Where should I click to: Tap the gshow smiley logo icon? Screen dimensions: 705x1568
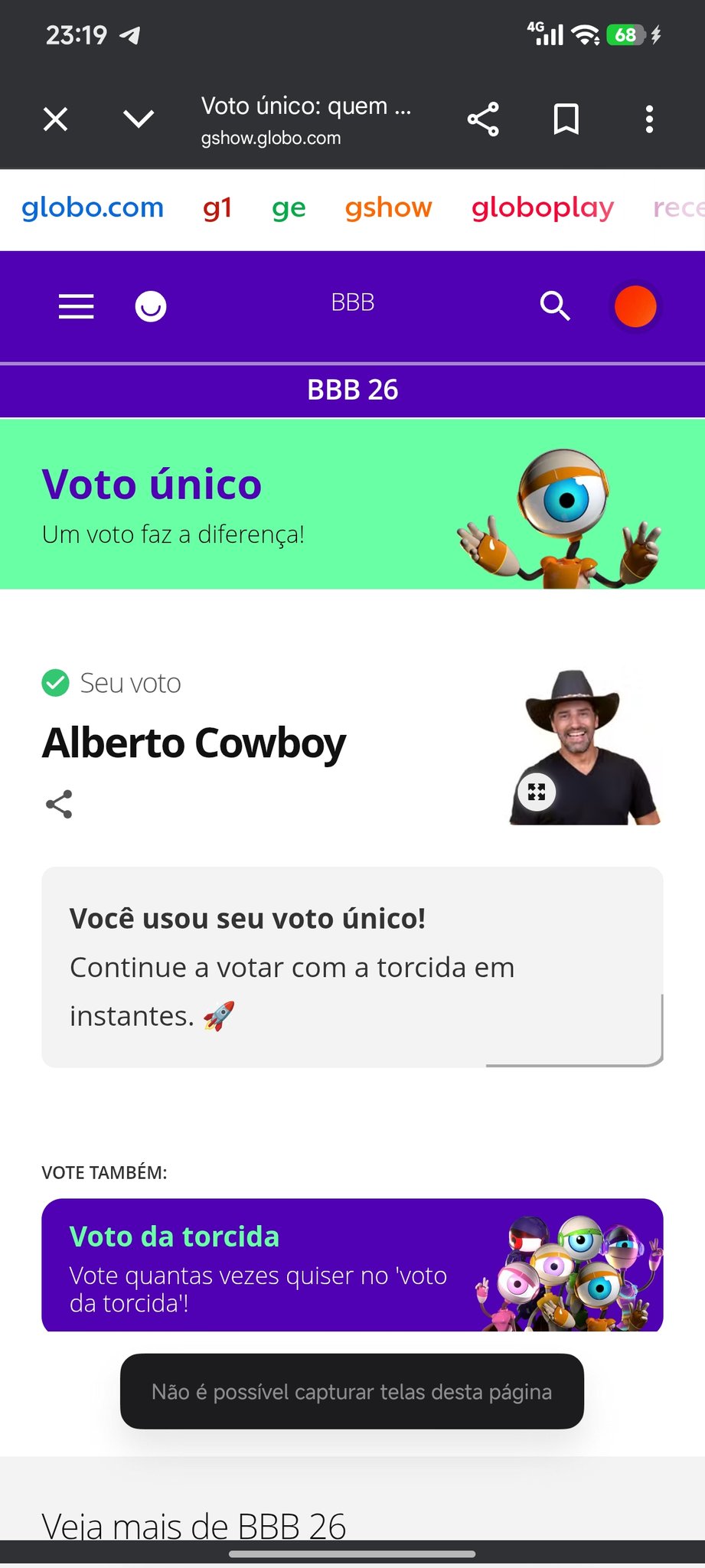pyautogui.click(x=151, y=306)
